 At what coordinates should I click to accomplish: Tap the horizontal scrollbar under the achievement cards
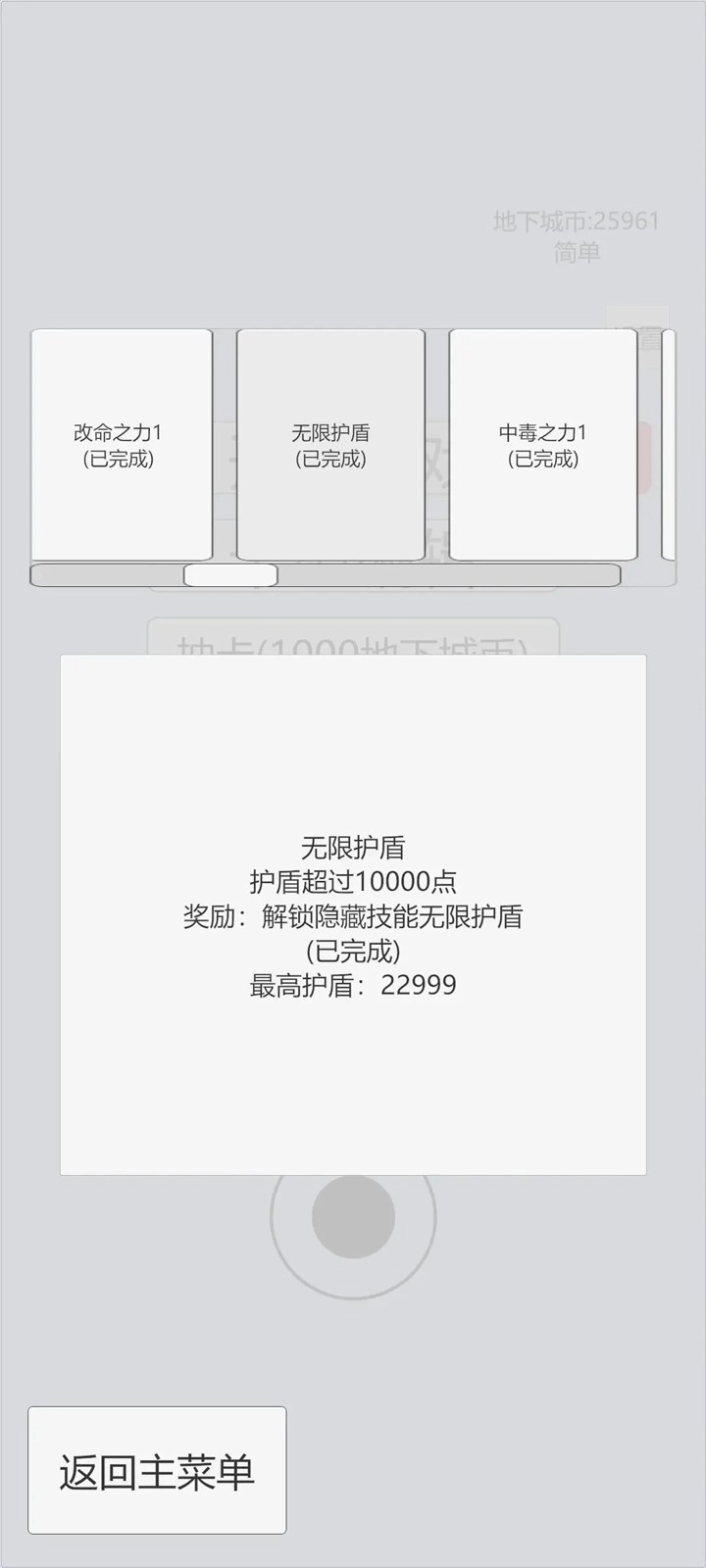click(230, 575)
